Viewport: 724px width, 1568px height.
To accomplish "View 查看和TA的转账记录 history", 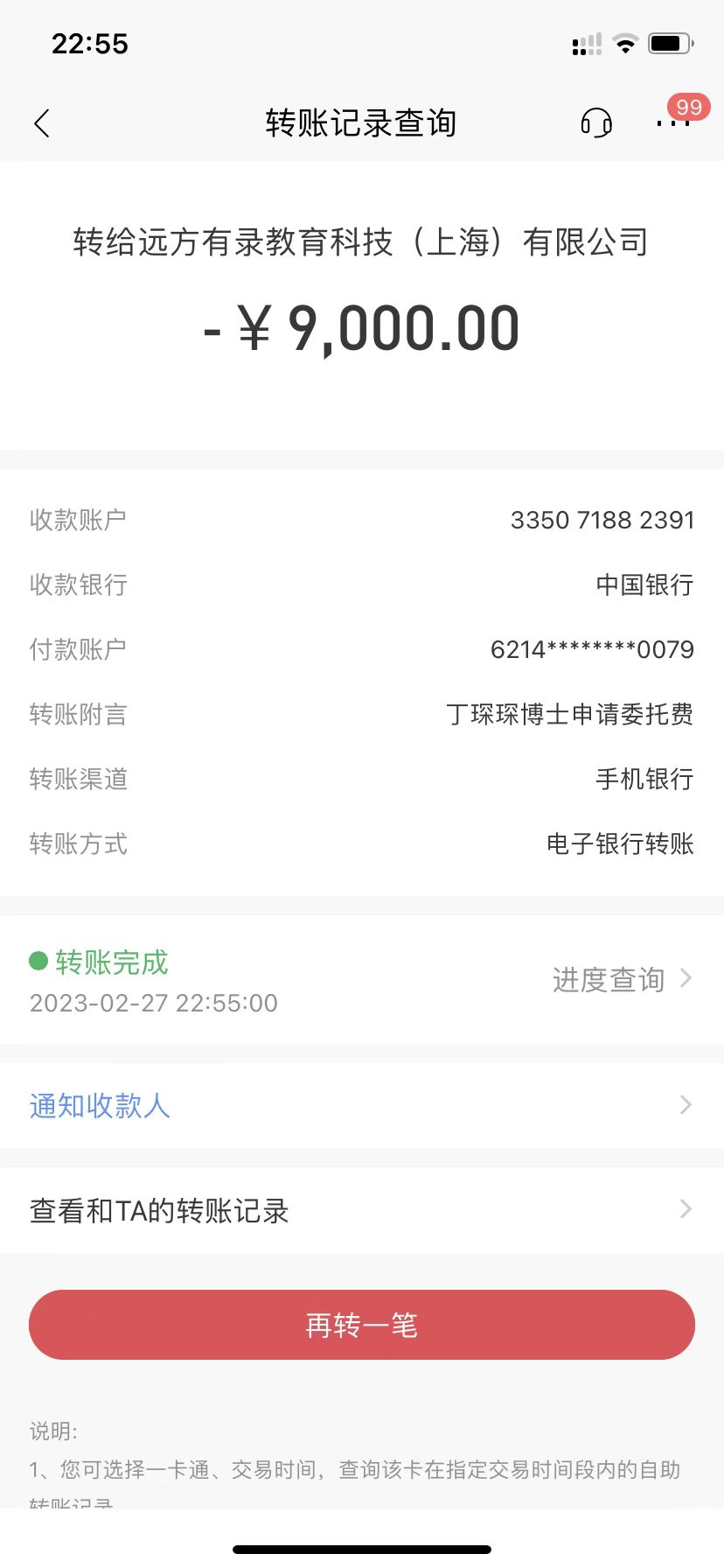I will pyautogui.click(x=362, y=1211).
